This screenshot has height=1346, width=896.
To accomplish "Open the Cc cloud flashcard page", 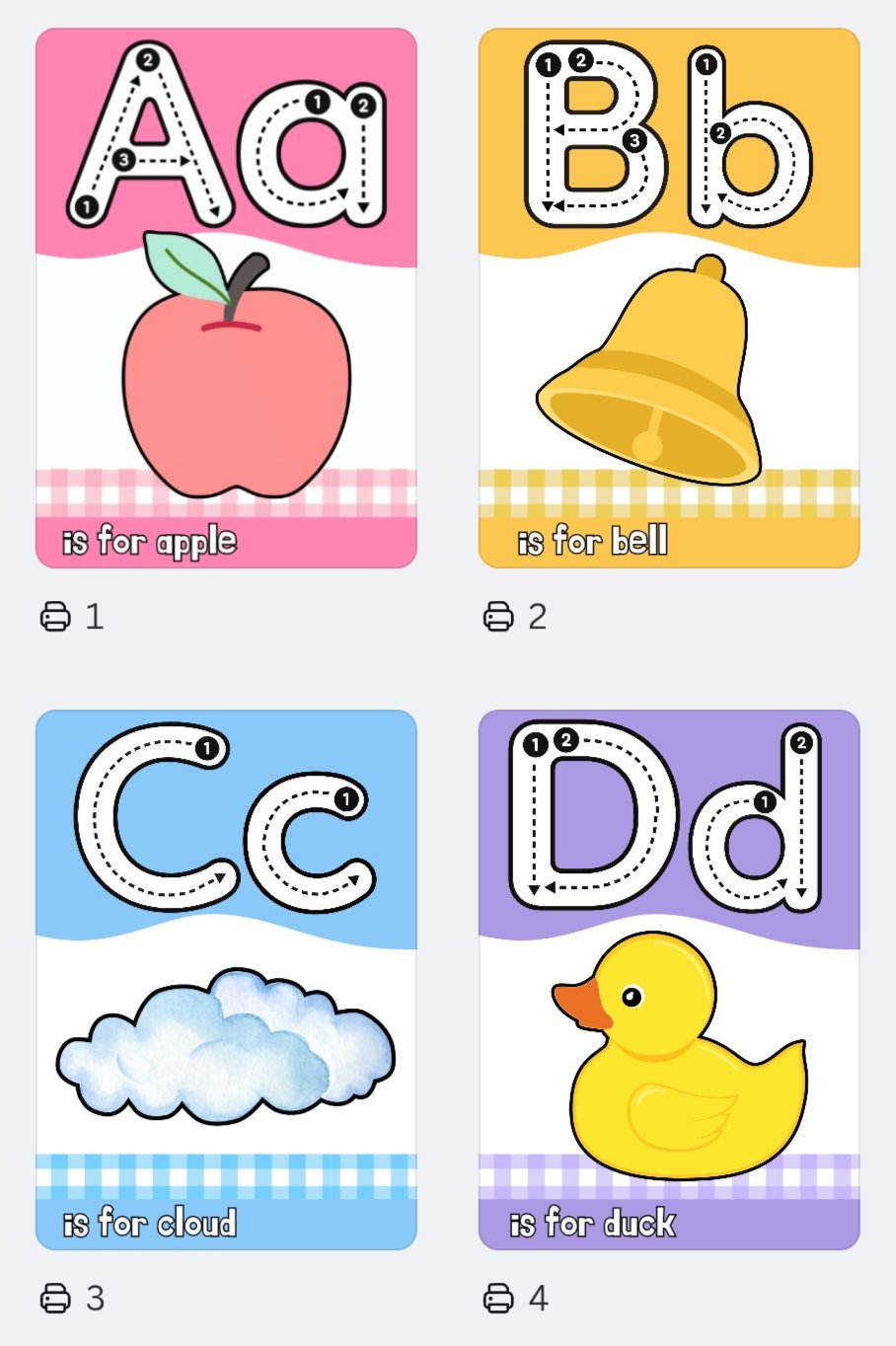I will (226, 980).
